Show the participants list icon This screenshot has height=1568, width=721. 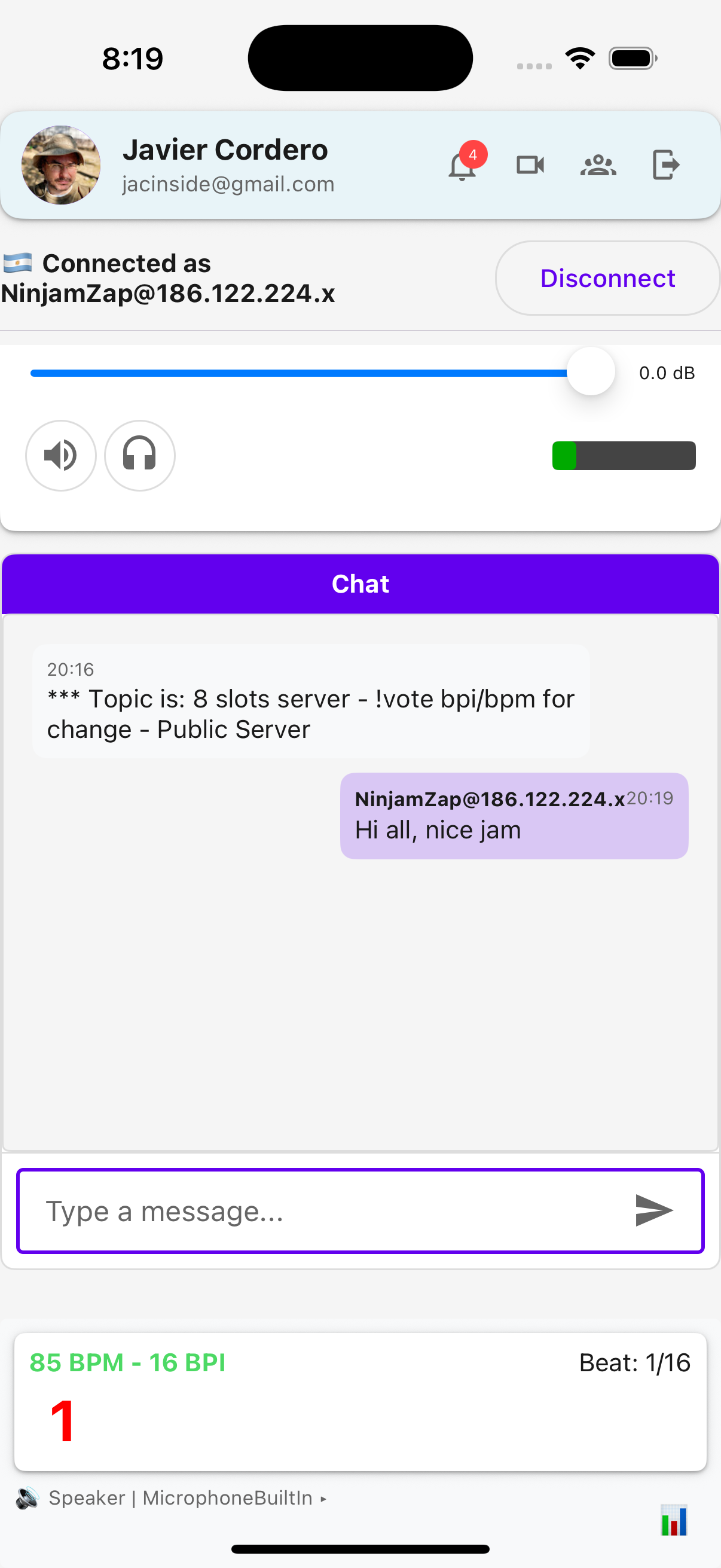[x=598, y=164]
